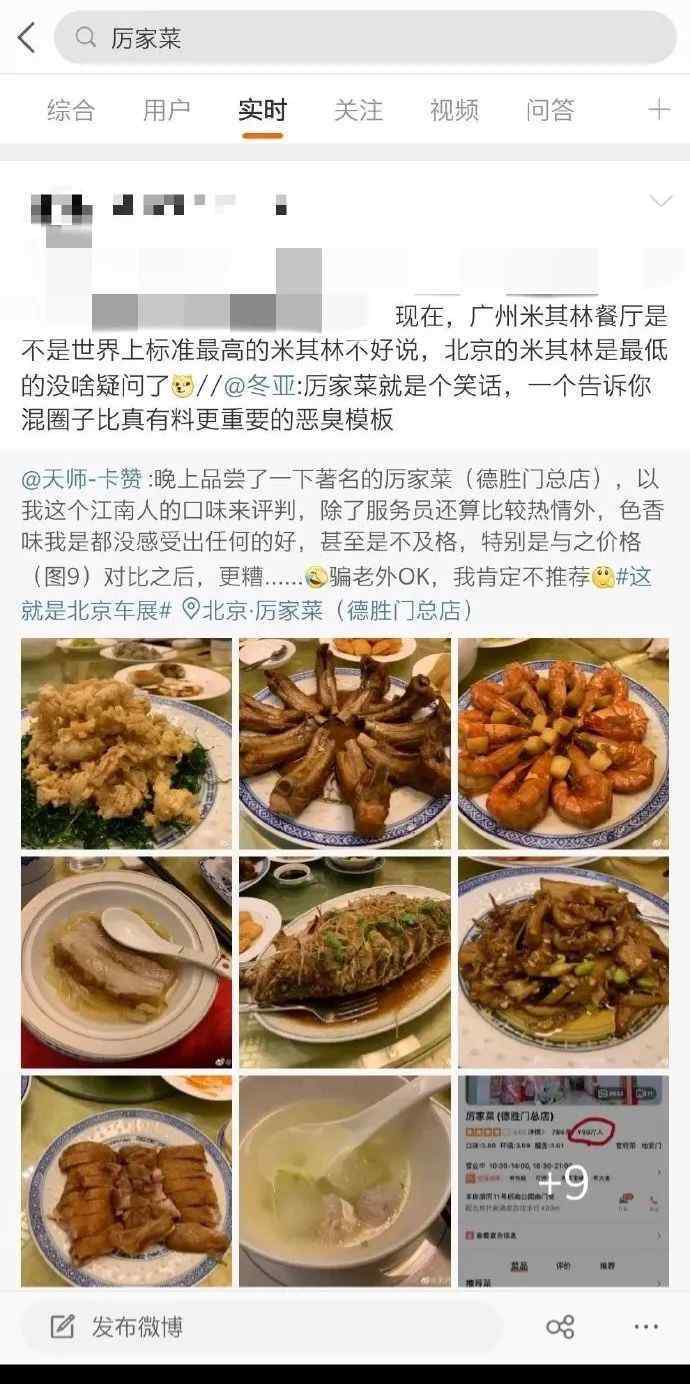This screenshot has width=690, height=1384.
Task: Tap the search box containing 厉家菜
Action: [x=365, y=38]
